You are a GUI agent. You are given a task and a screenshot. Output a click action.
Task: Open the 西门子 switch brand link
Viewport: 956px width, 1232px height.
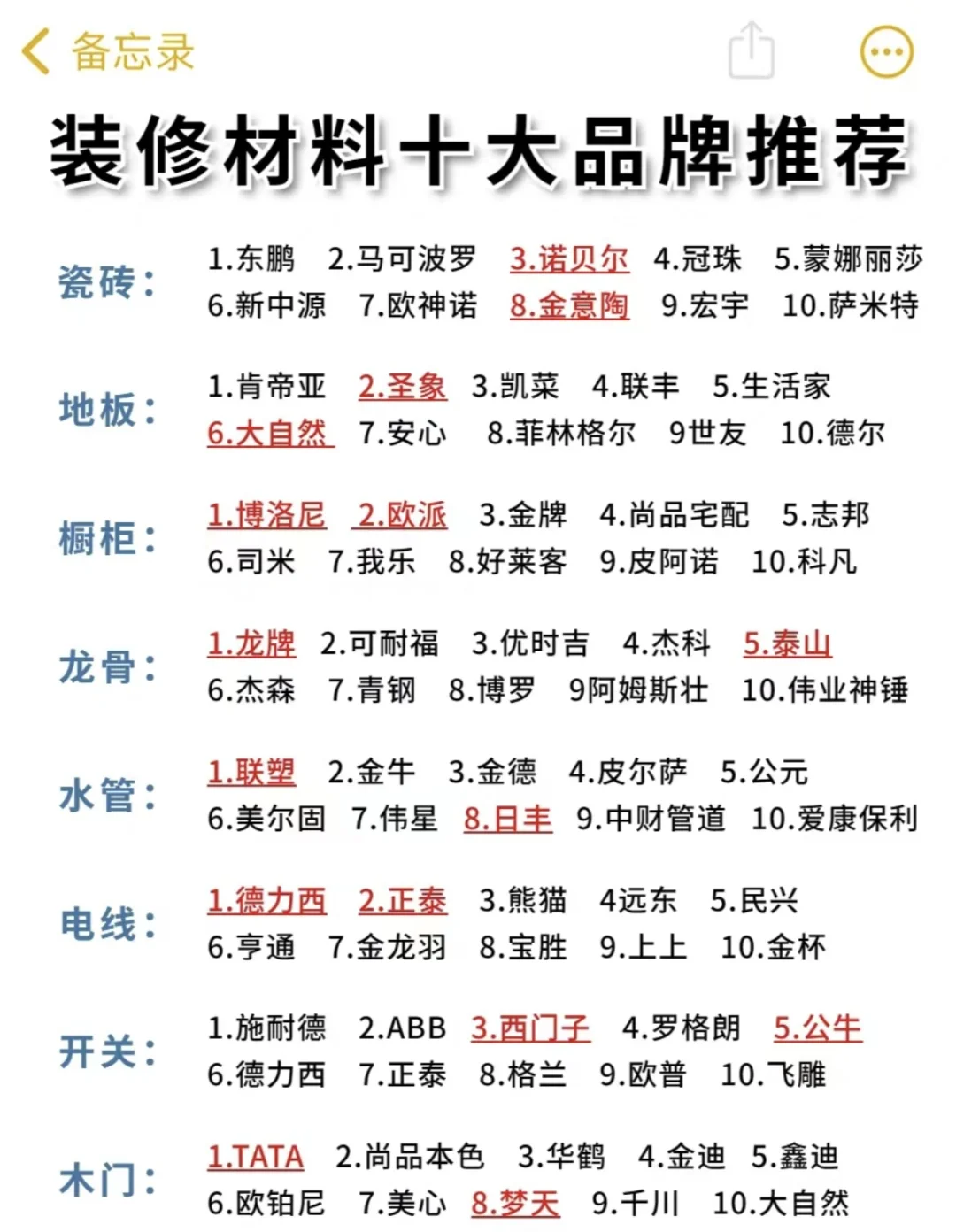[530, 1028]
